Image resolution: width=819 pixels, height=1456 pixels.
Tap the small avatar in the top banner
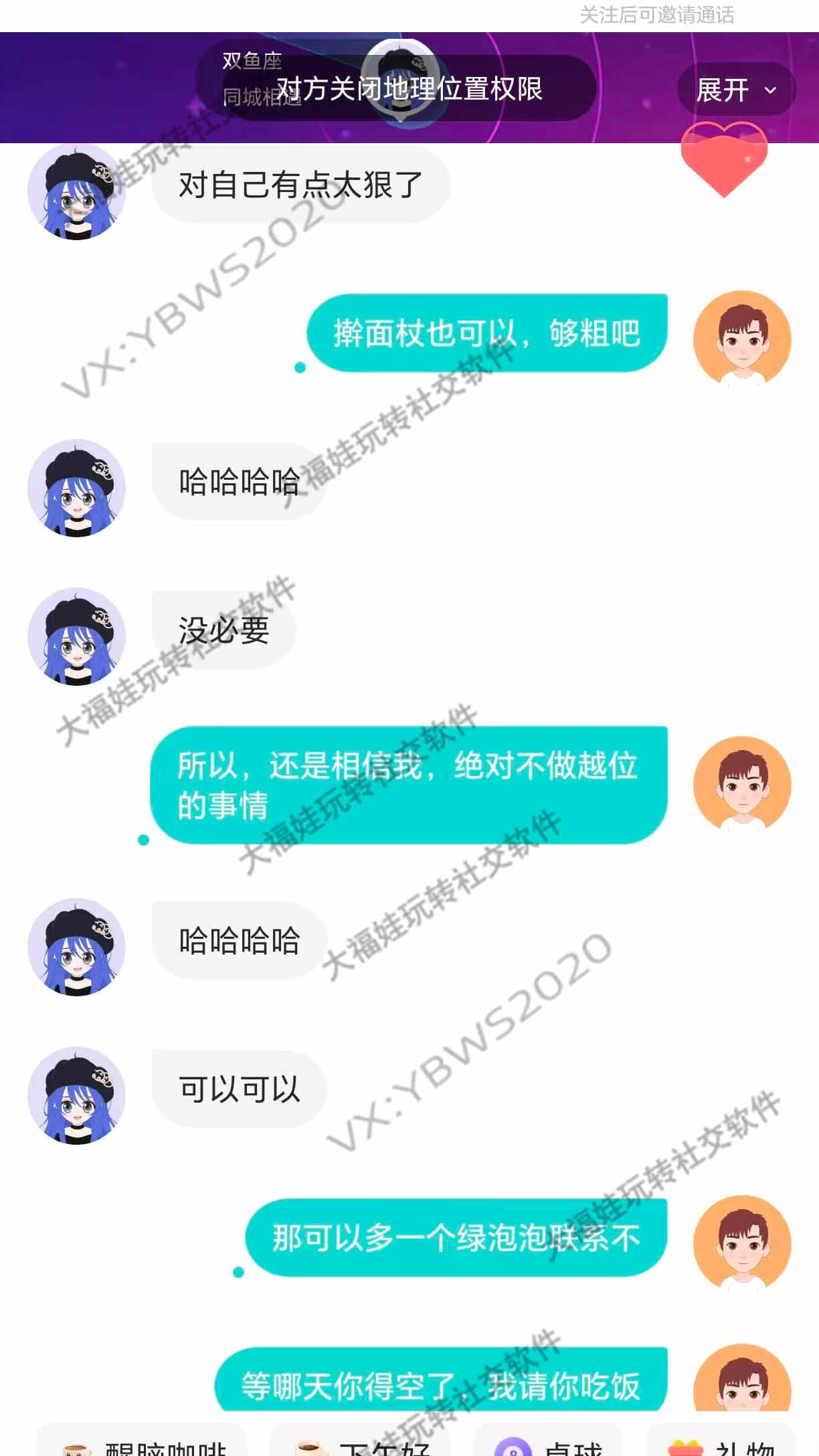[401, 80]
